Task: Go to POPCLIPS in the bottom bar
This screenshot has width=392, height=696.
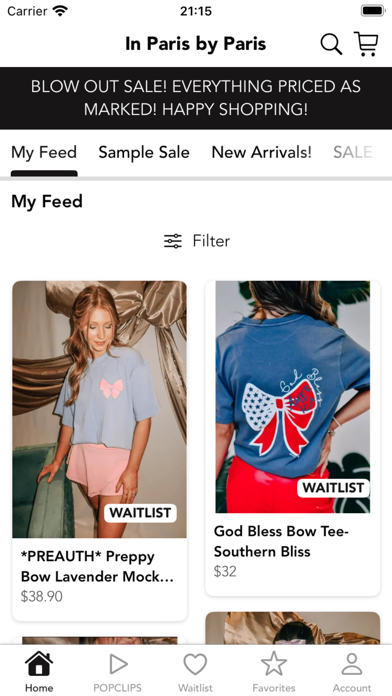Action: pyautogui.click(x=118, y=672)
